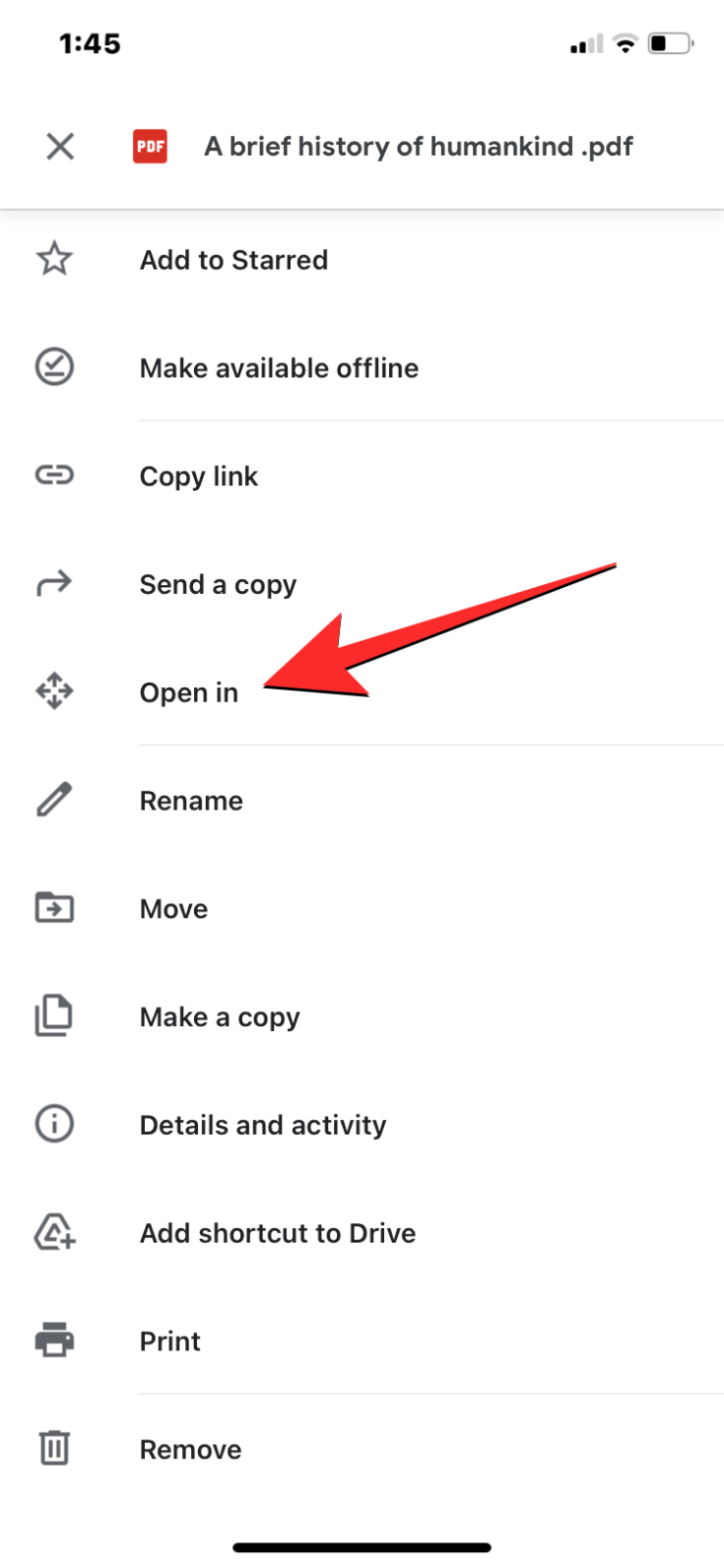Remove the file
This screenshot has height=1568, width=724.
click(190, 1449)
